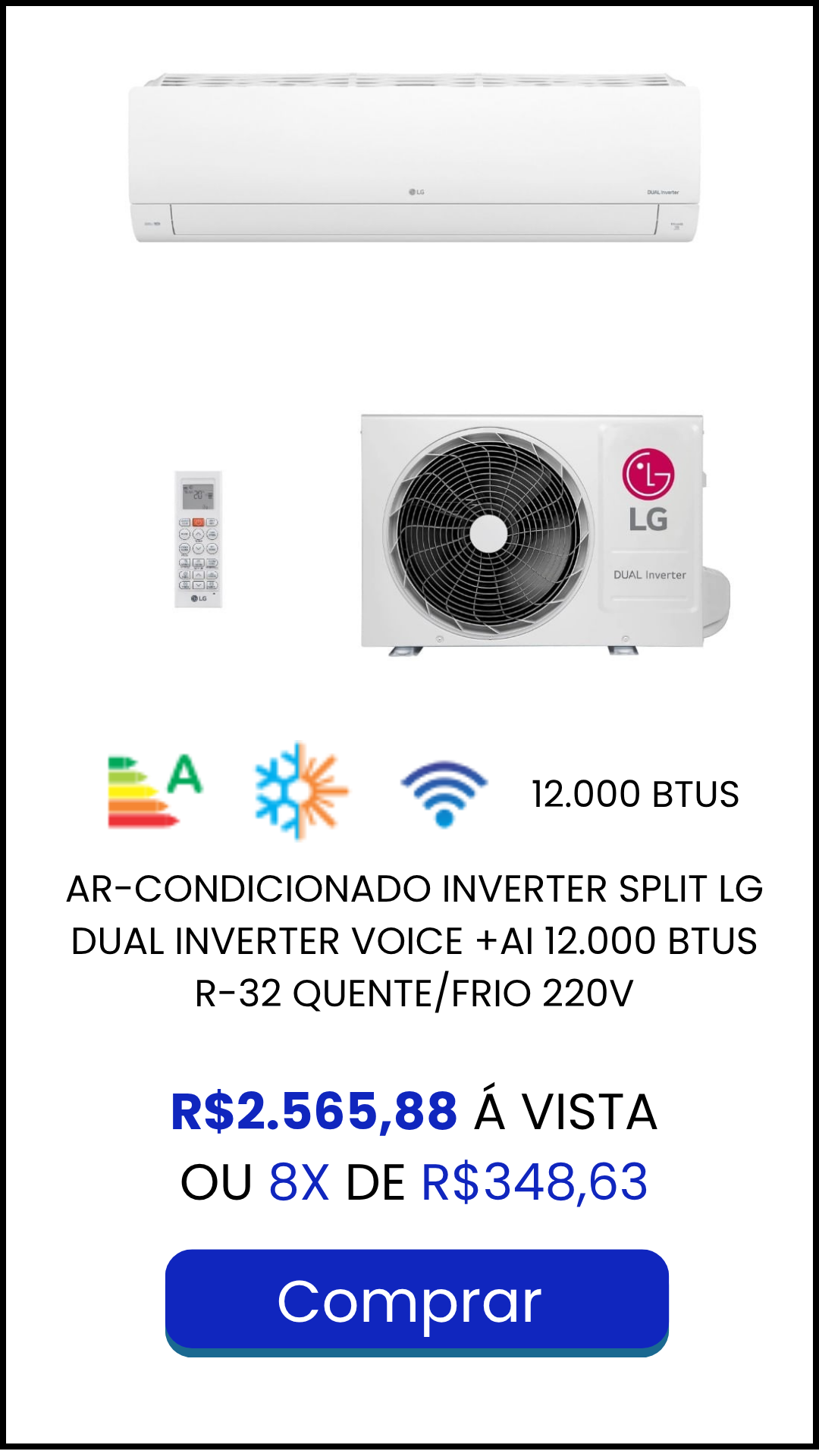Click the down arrow at the remote's bottom row

point(199,585)
